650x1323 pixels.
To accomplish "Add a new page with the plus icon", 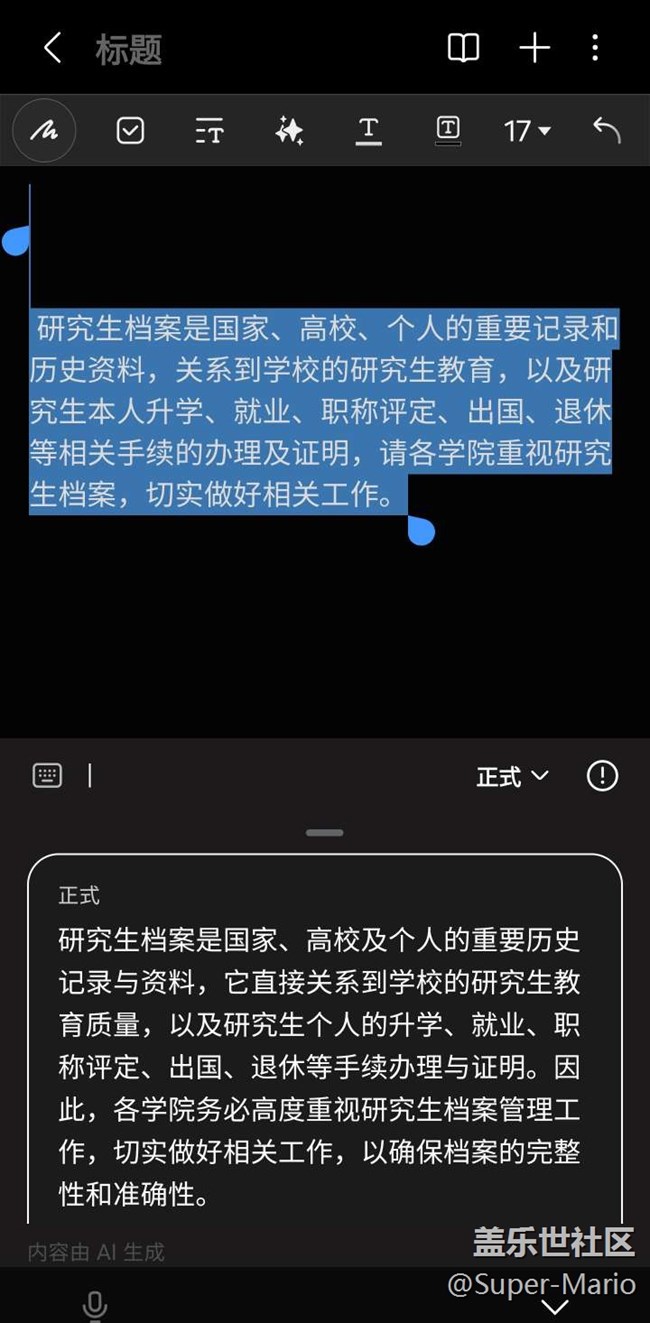I will pyautogui.click(x=535, y=48).
